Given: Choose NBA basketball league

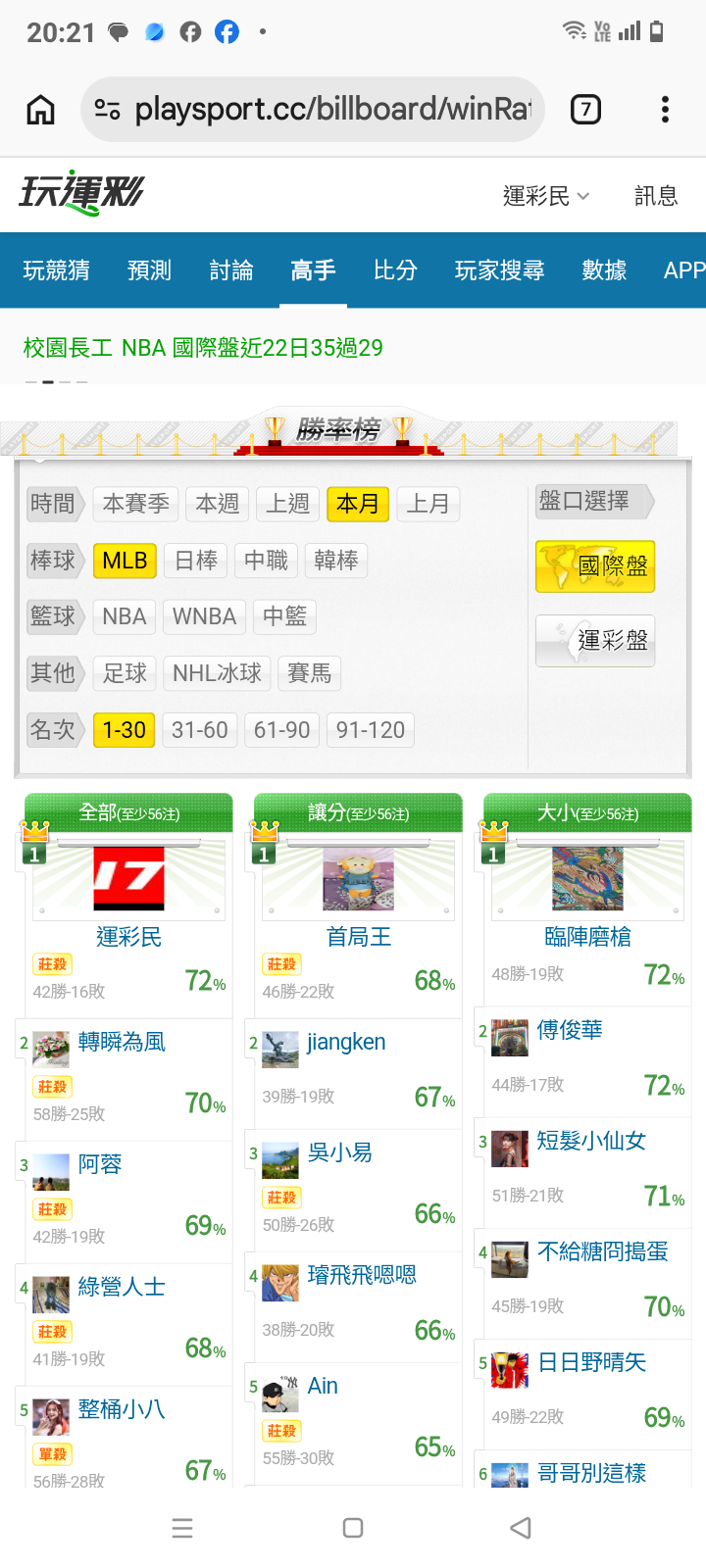Looking at the screenshot, I should (x=124, y=616).
